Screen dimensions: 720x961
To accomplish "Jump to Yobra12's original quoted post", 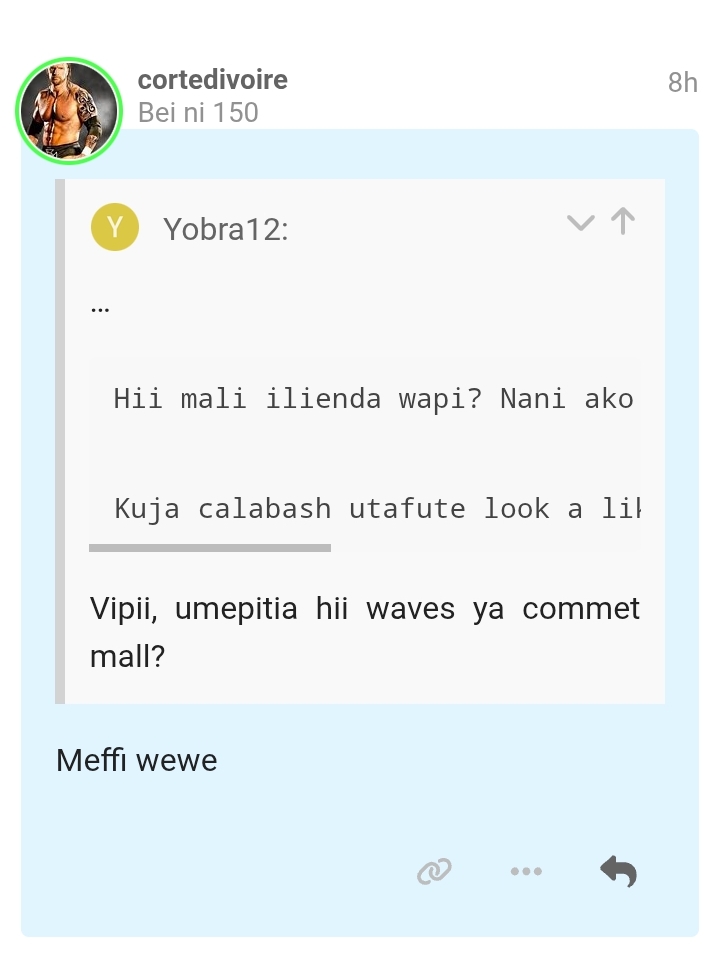I will [623, 221].
